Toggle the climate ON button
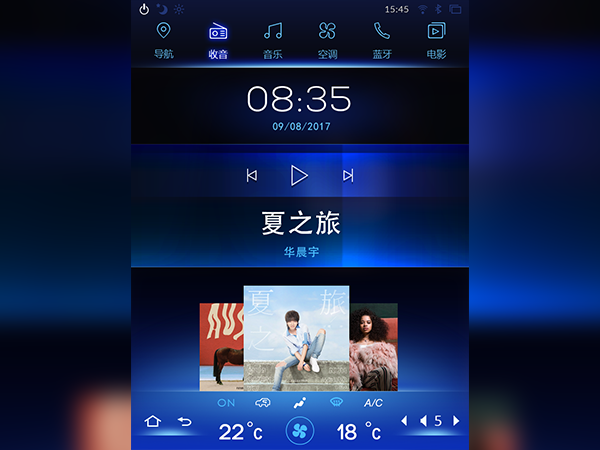The width and height of the screenshot is (600, 450). coord(226,403)
